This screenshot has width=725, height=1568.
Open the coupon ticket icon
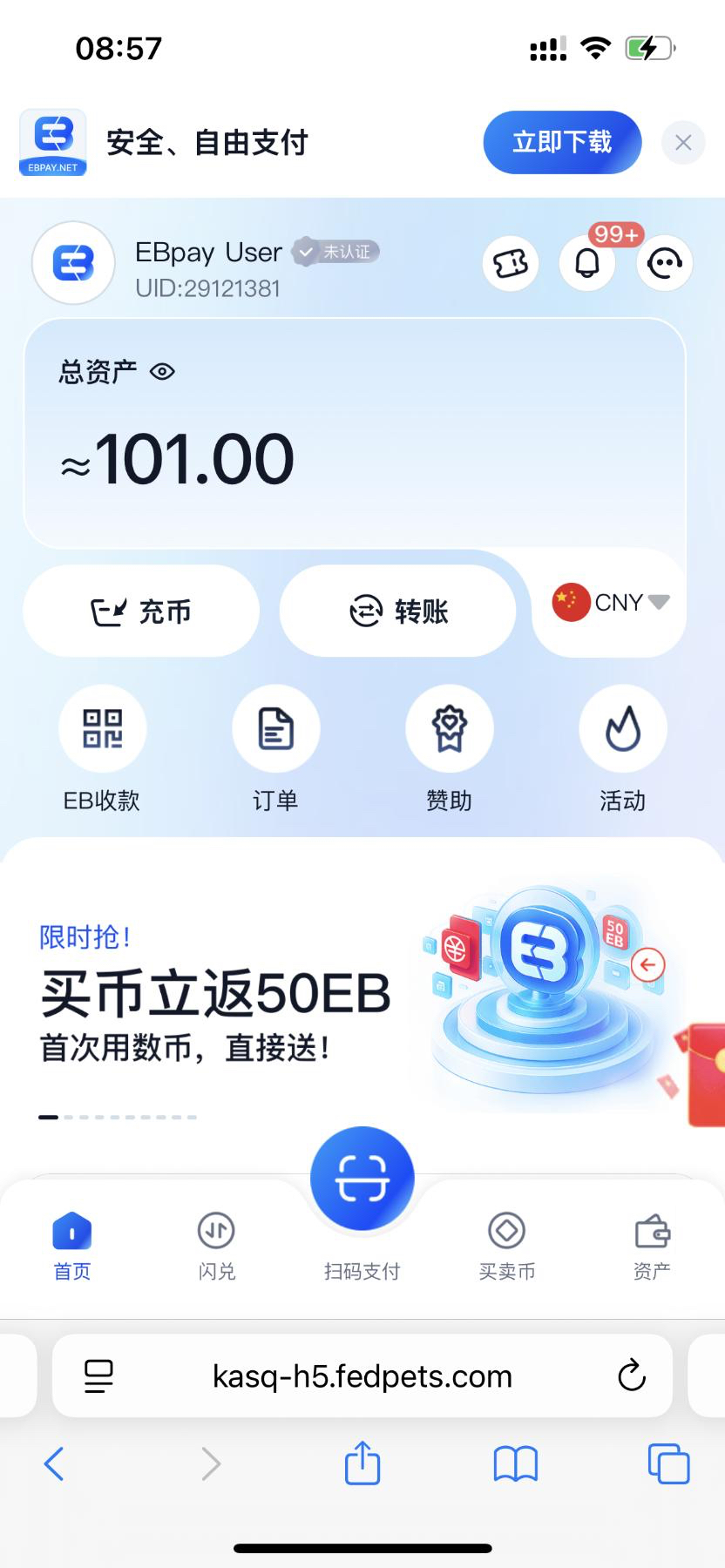[x=511, y=263]
